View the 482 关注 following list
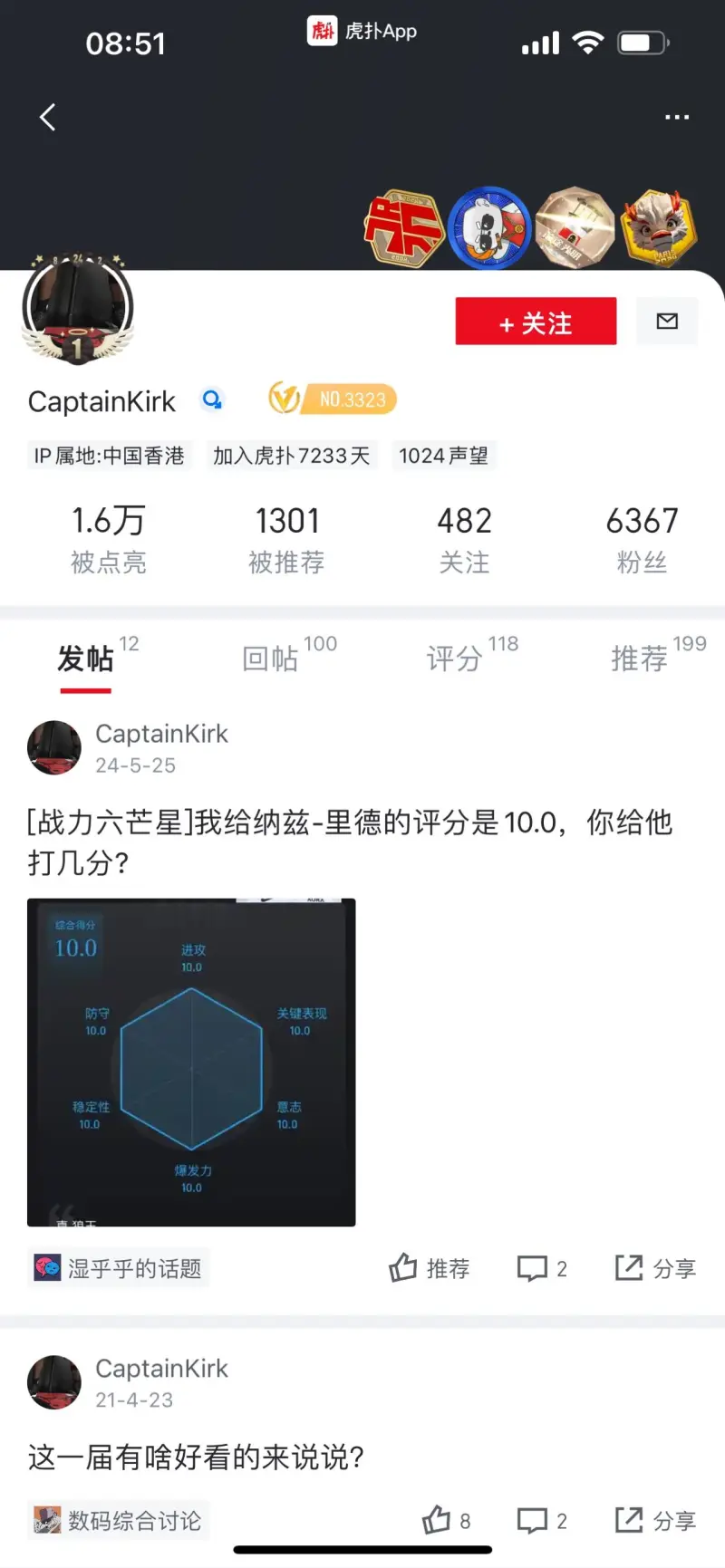 pos(464,540)
